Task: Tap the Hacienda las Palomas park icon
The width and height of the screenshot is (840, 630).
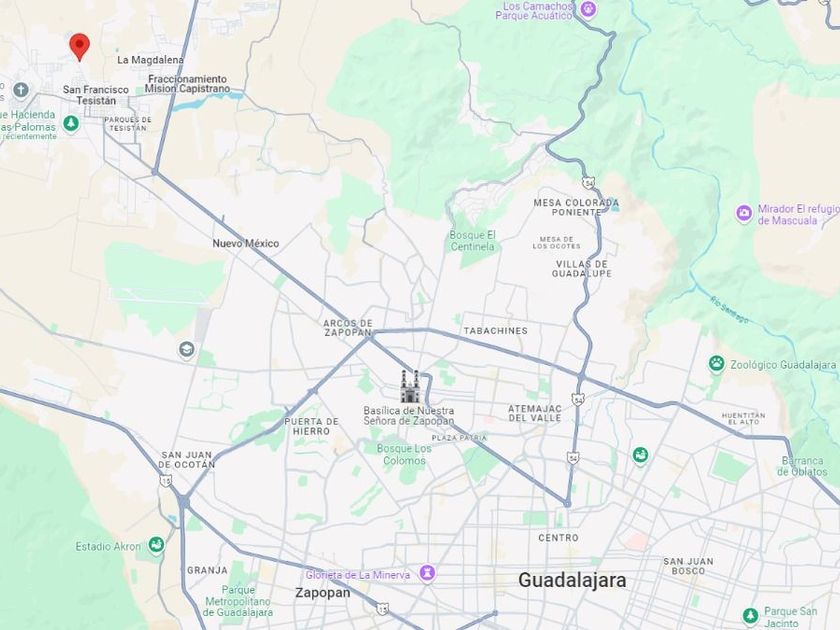Action: (70, 124)
